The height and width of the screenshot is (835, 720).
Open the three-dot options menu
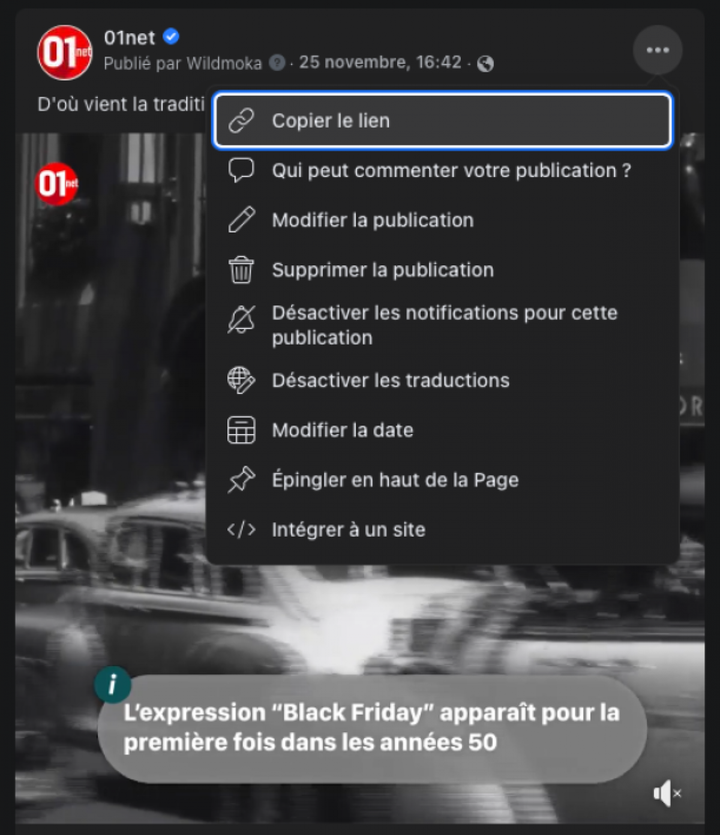point(657,50)
